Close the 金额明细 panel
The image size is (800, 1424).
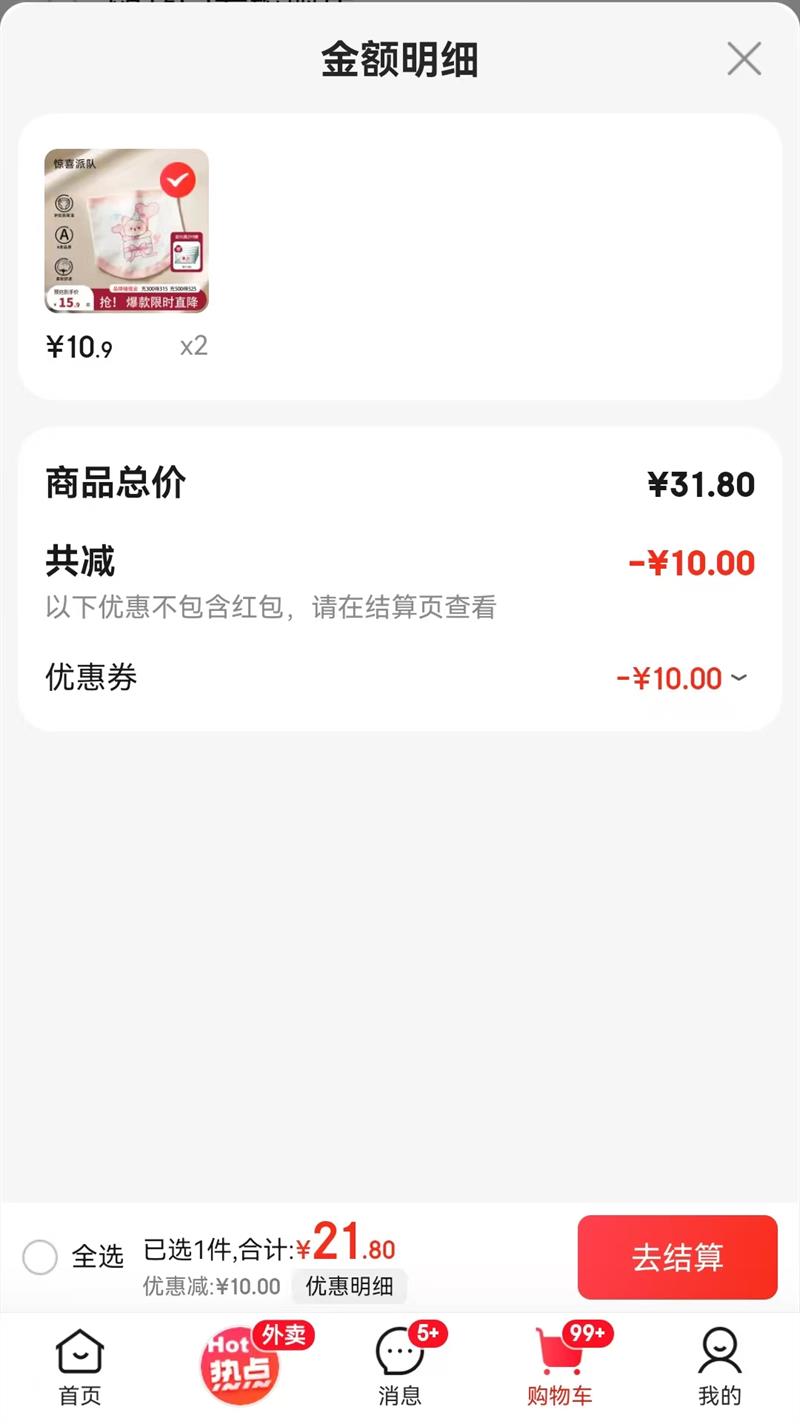(x=744, y=60)
